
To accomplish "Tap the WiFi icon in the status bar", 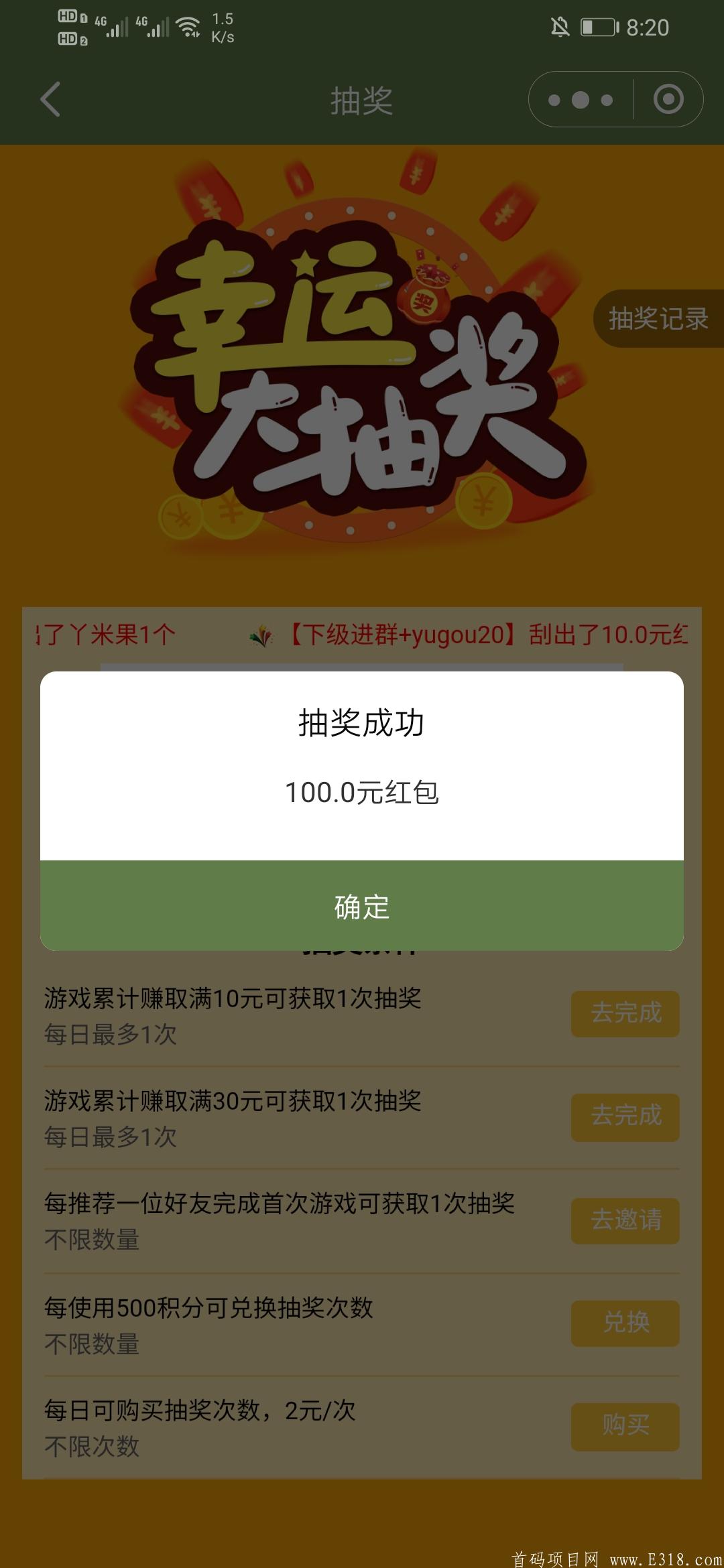I will pos(187,27).
